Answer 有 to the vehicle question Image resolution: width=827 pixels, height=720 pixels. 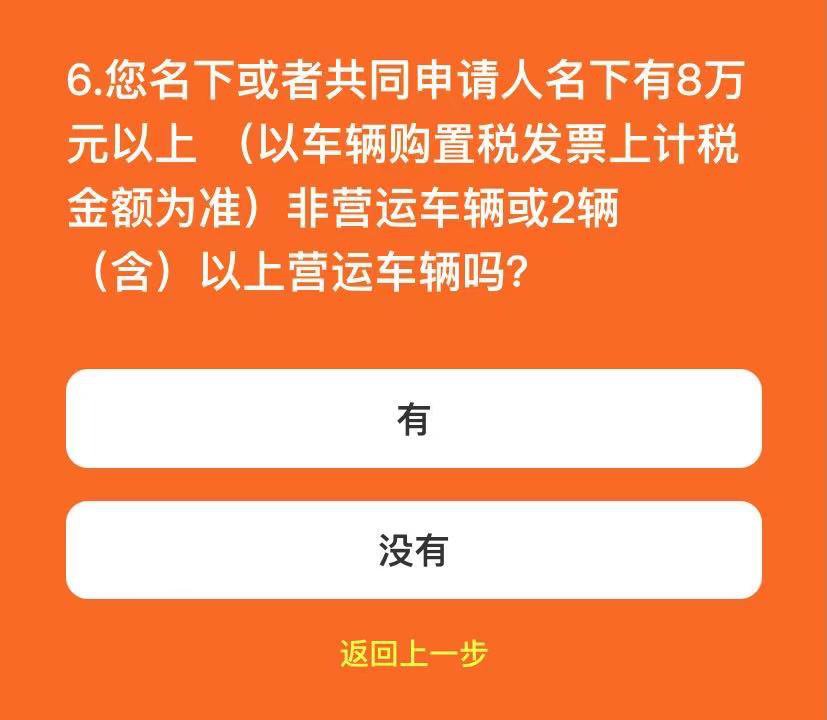(413, 418)
